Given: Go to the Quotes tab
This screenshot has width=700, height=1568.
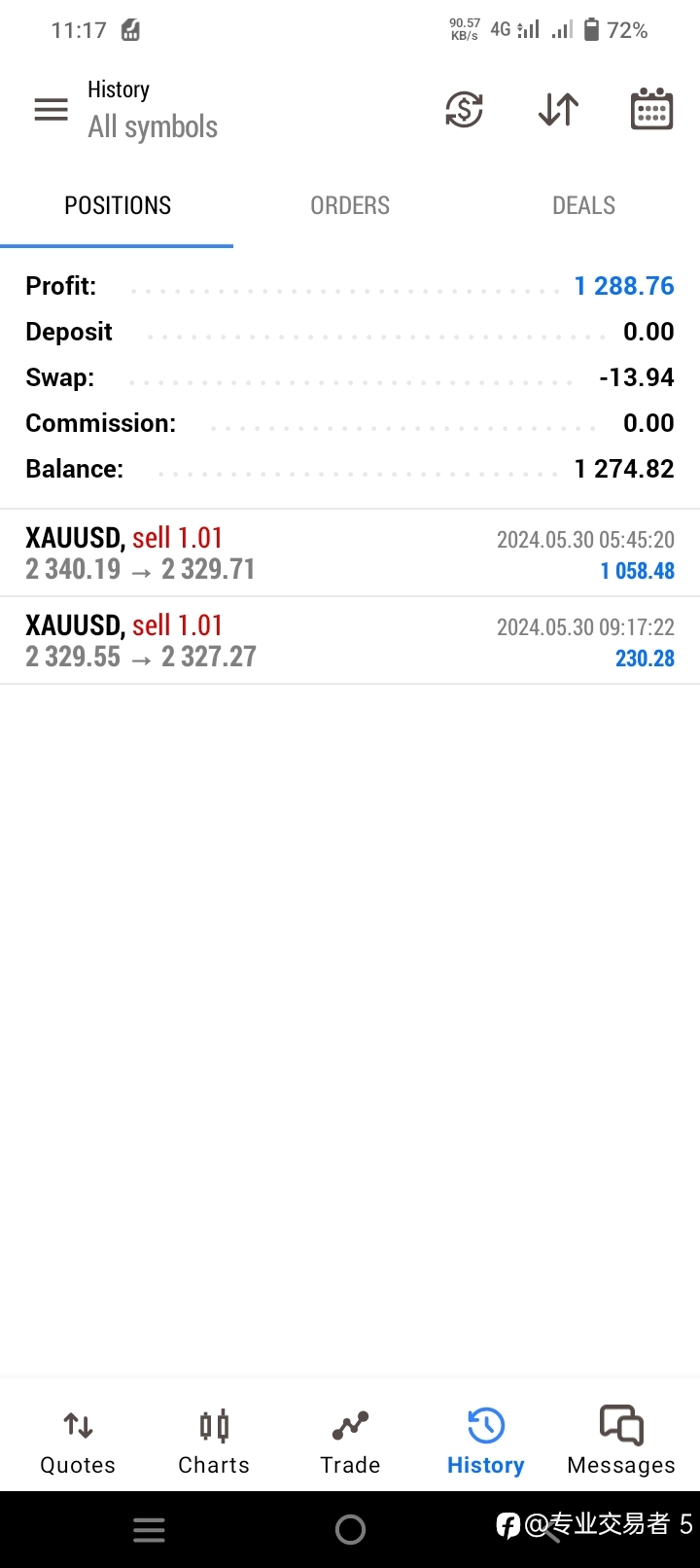Looking at the screenshot, I should [x=78, y=1443].
